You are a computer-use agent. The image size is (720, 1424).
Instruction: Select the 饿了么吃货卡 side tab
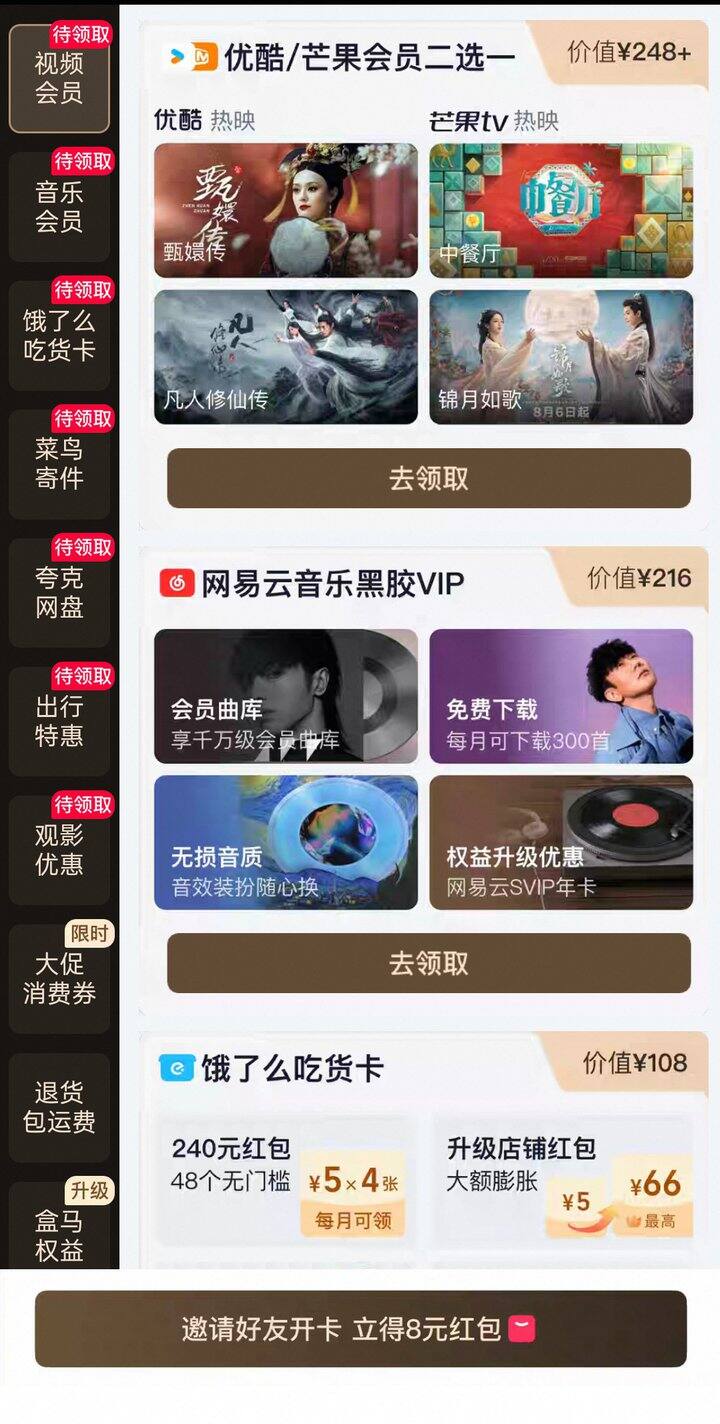point(59,336)
